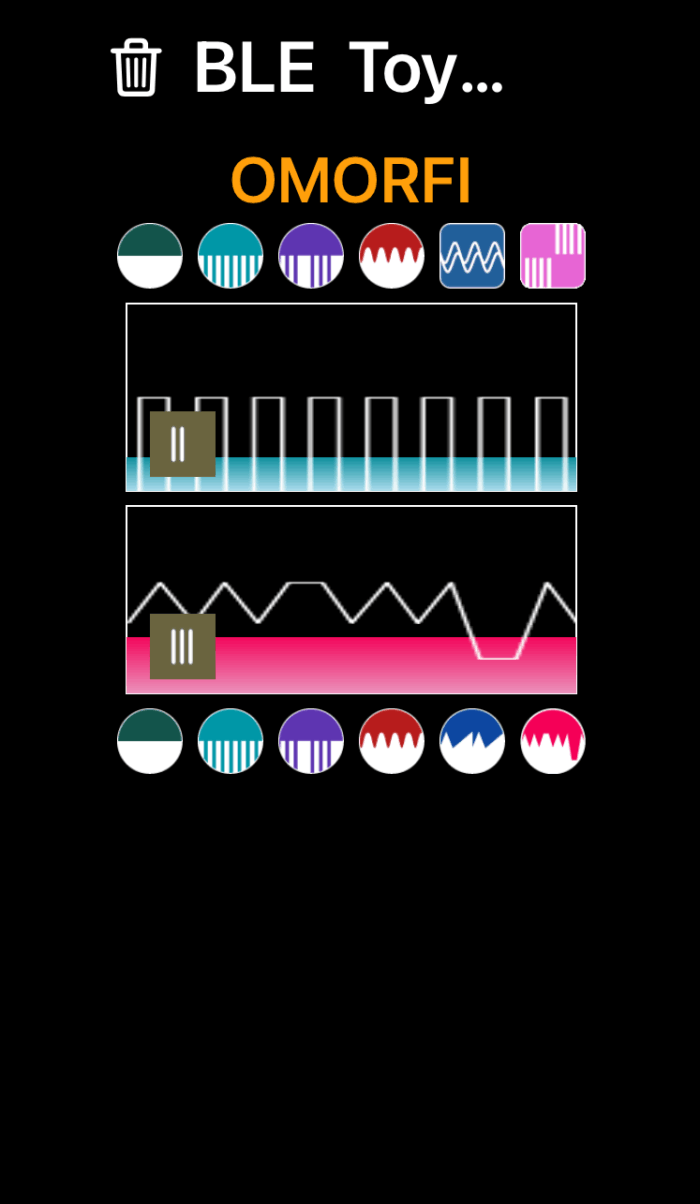Choose the pink alternating bars square pattern
Screen dimensions: 700x1204
pos(553,256)
